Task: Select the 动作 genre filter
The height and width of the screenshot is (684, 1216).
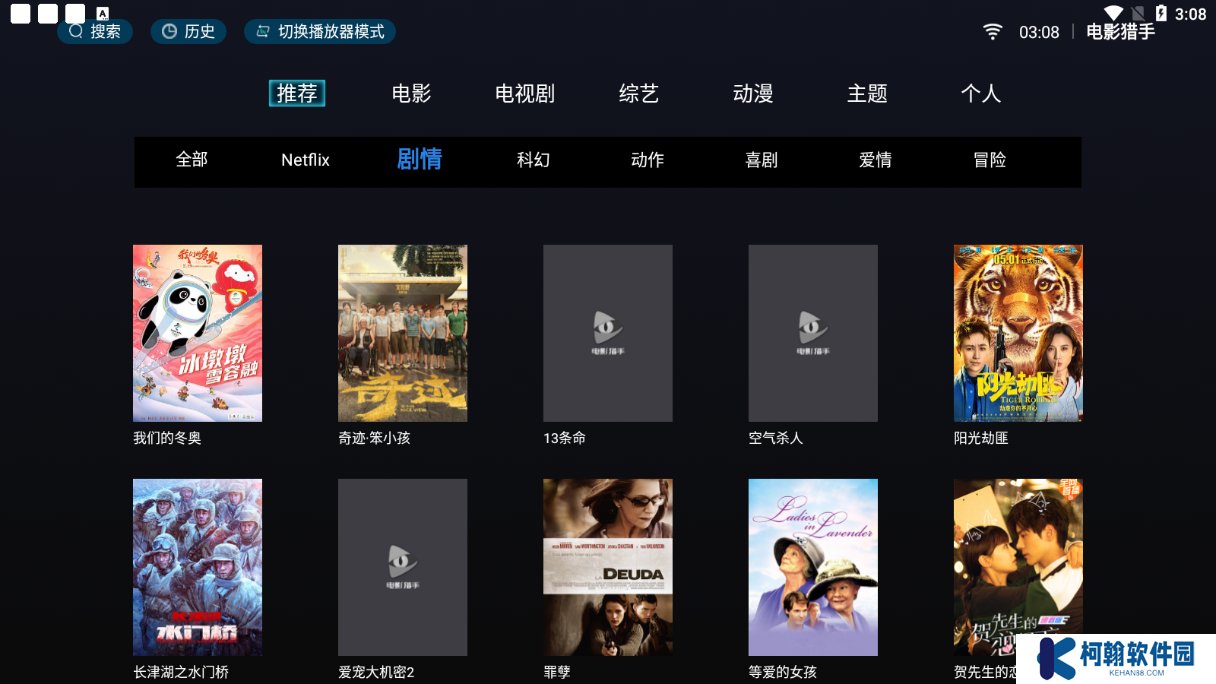Action: [647, 160]
